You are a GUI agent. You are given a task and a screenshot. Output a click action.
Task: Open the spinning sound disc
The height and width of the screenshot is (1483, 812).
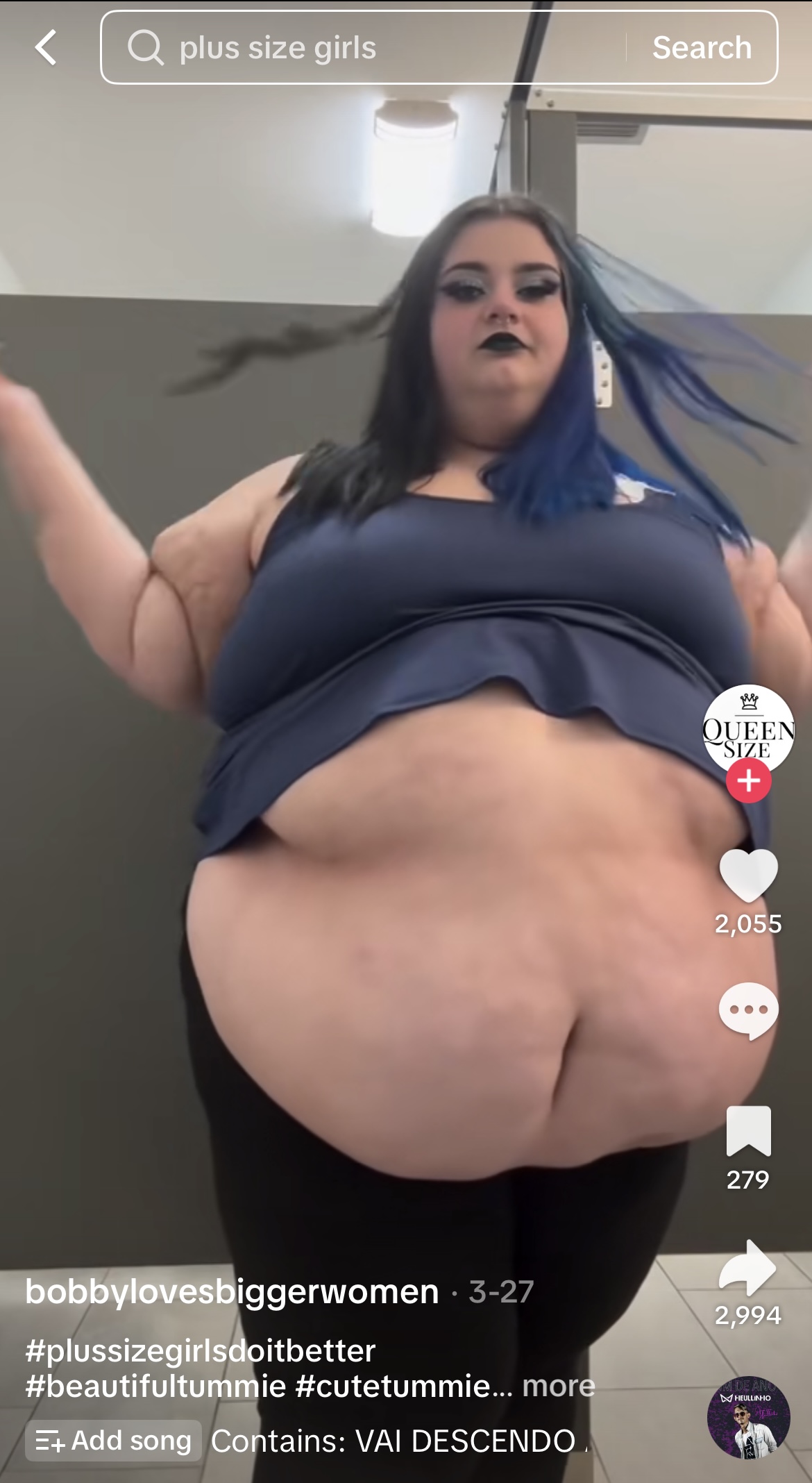748,1417
